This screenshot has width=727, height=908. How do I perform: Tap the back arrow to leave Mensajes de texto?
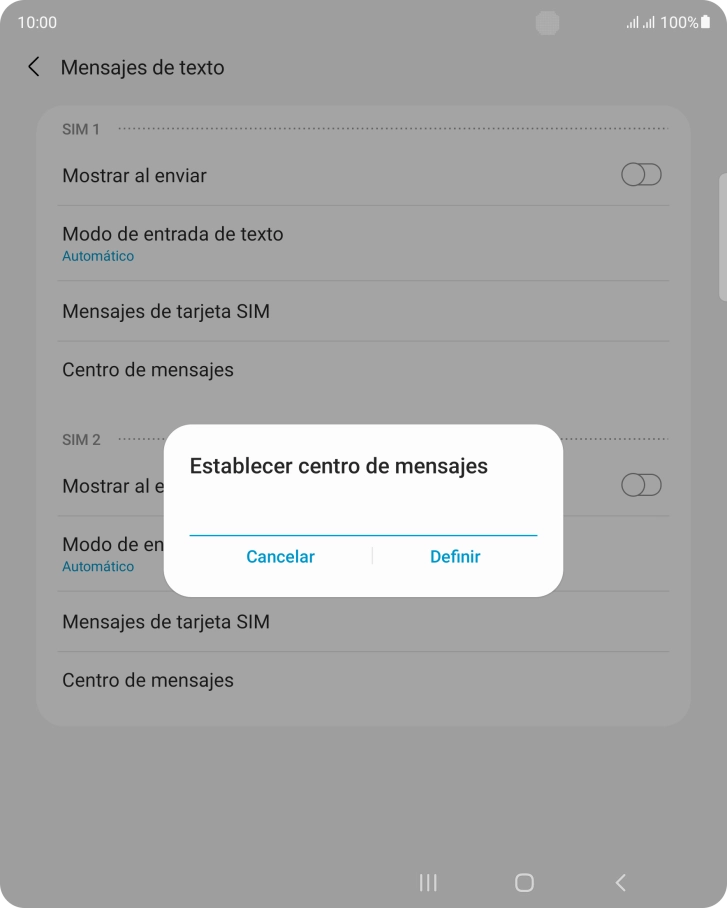(32, 67)
